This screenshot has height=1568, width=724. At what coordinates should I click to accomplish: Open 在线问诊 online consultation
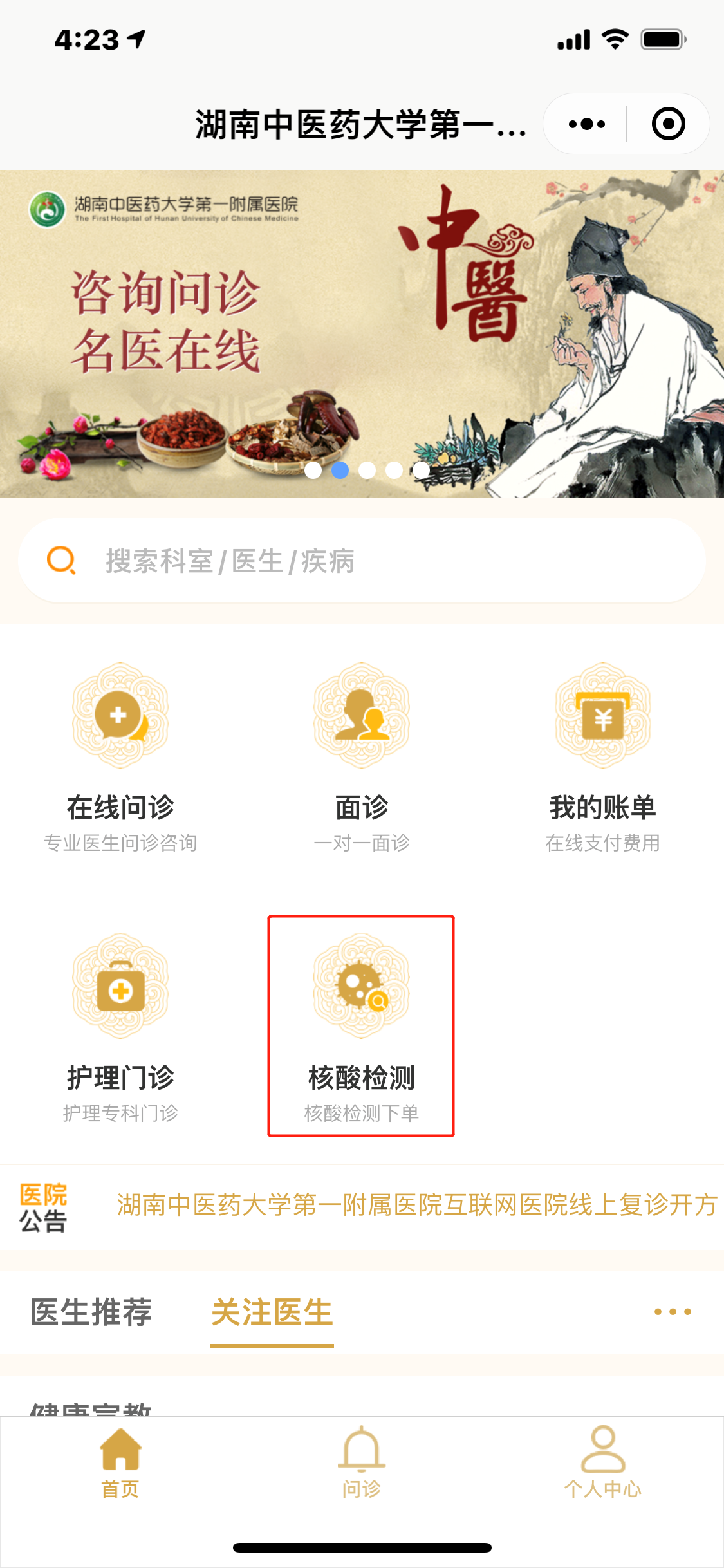pyautogui.click(x=120, y=756)
